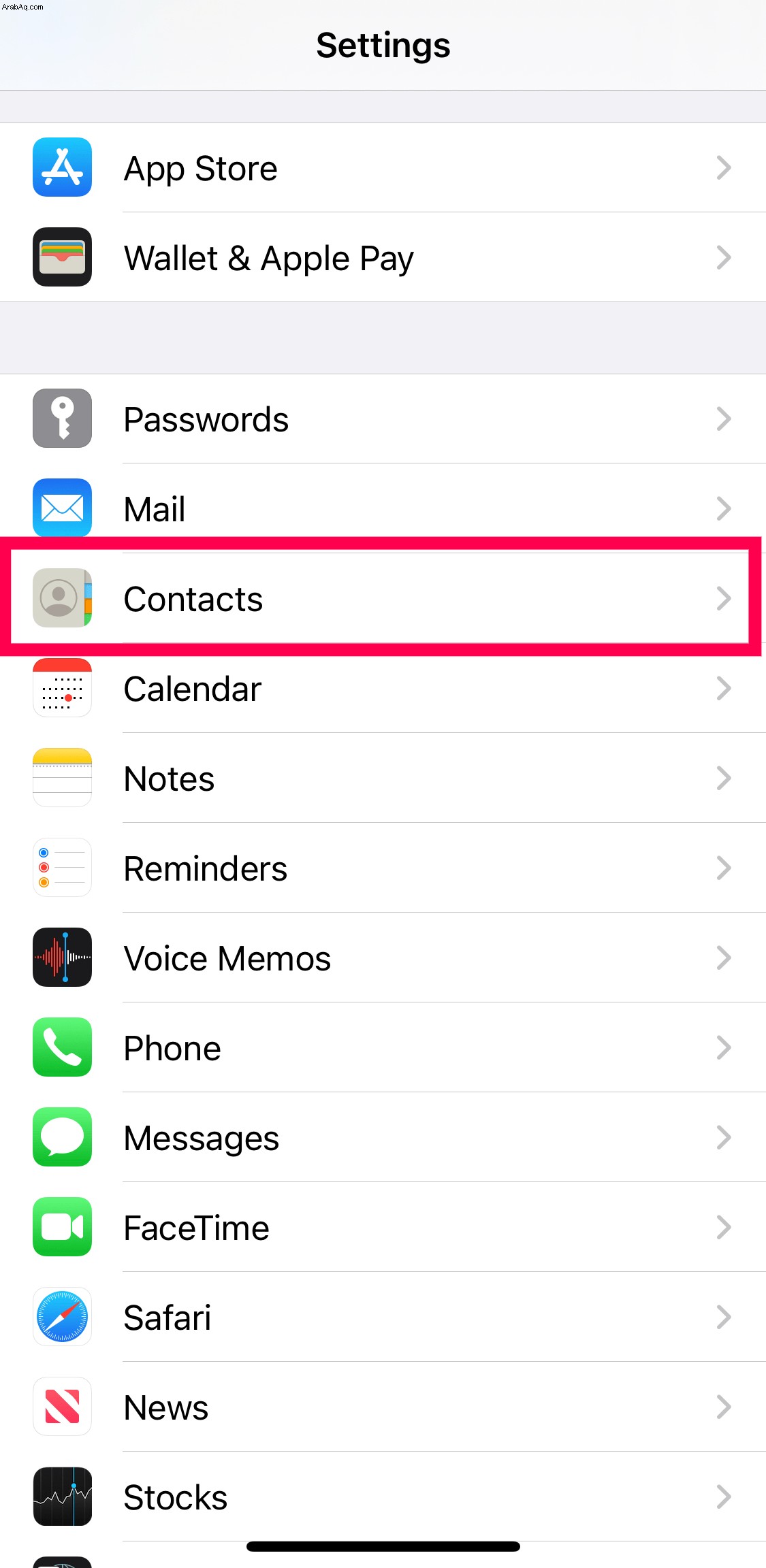Open Messages settings
The image size is (766, 1568).
point(383,1137)
